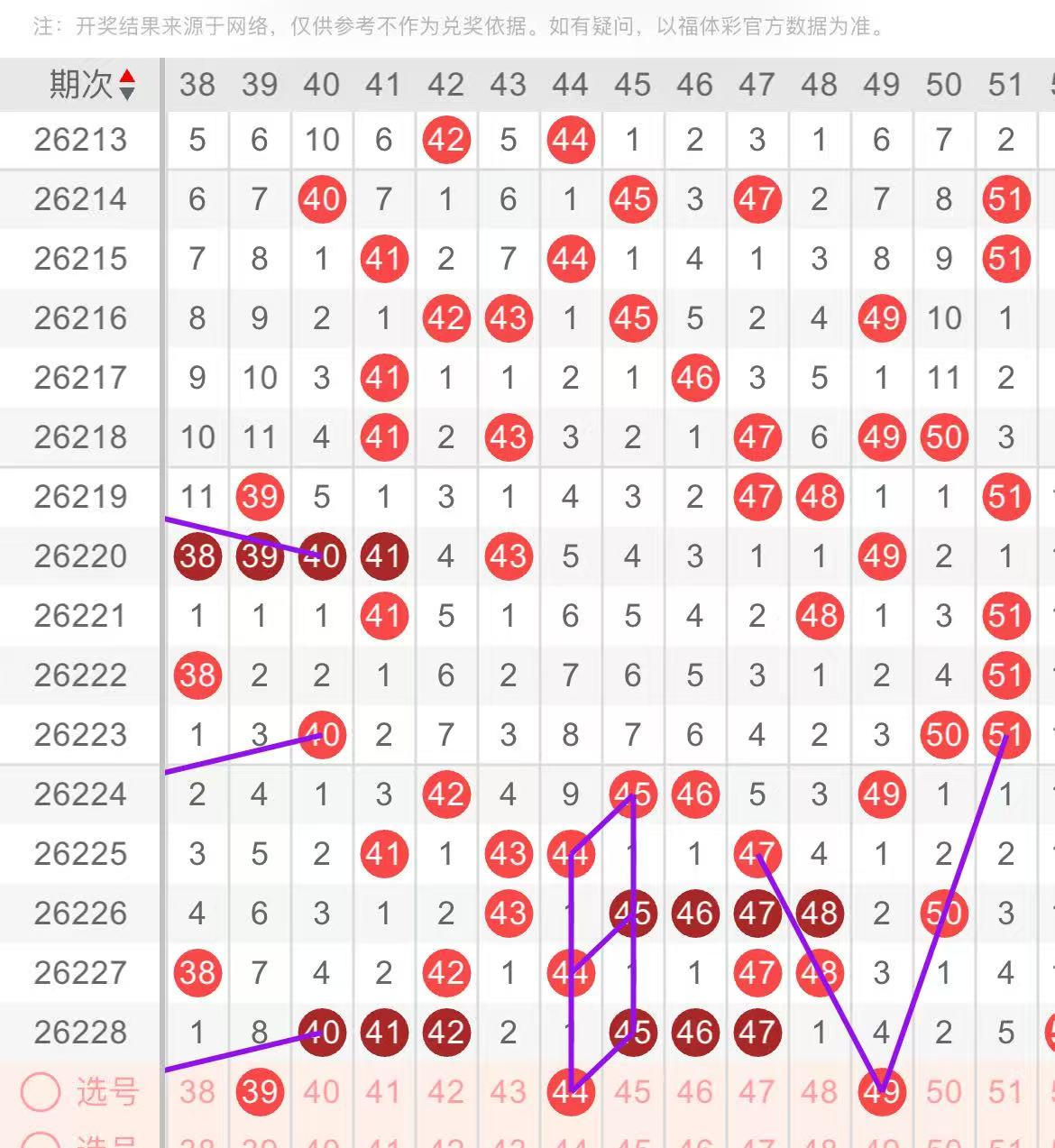Sort the chart by 期次 column
Image resolution: width=1055 pixels, height=1148 pixels.
pyautogui.click(x=126, y=85)
